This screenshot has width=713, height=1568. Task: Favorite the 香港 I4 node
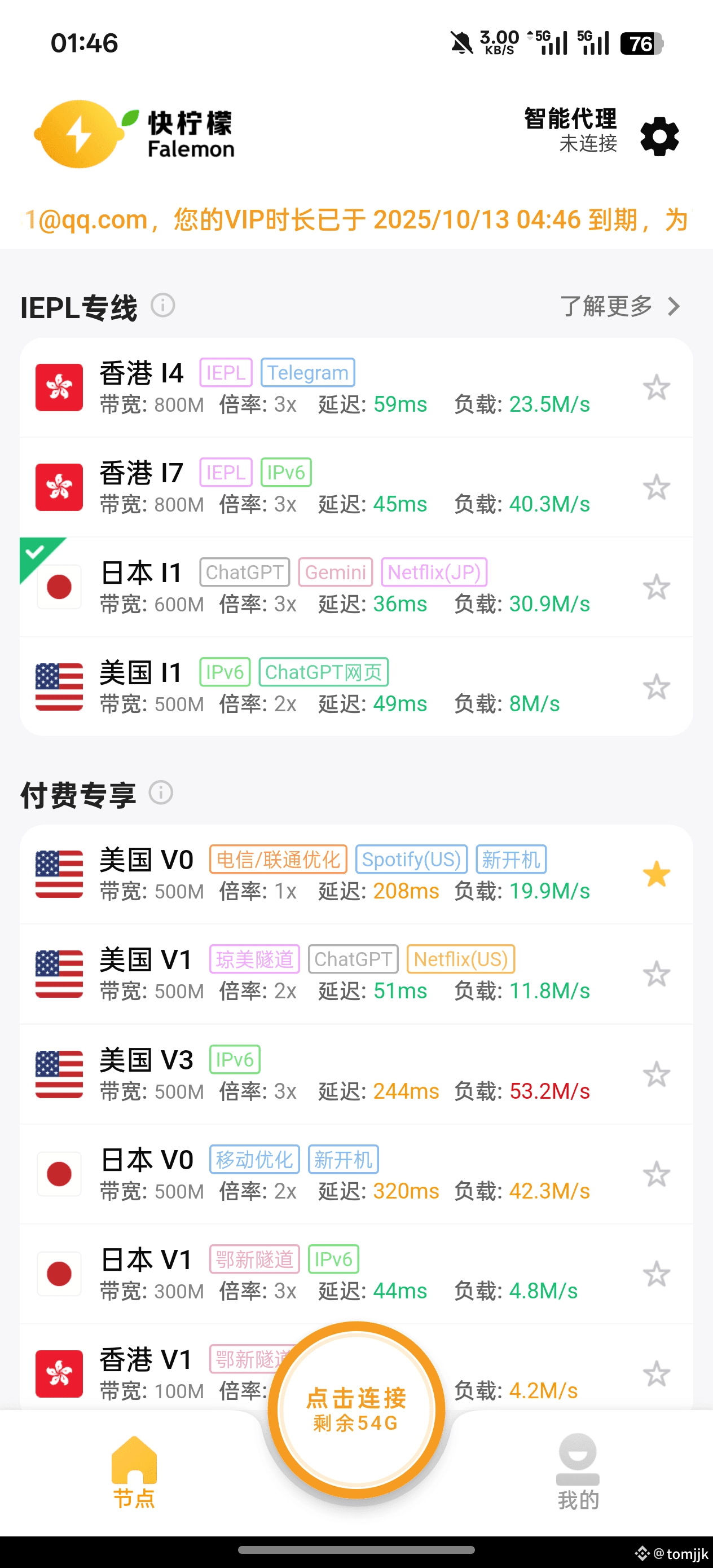click(x=656, y=387)
